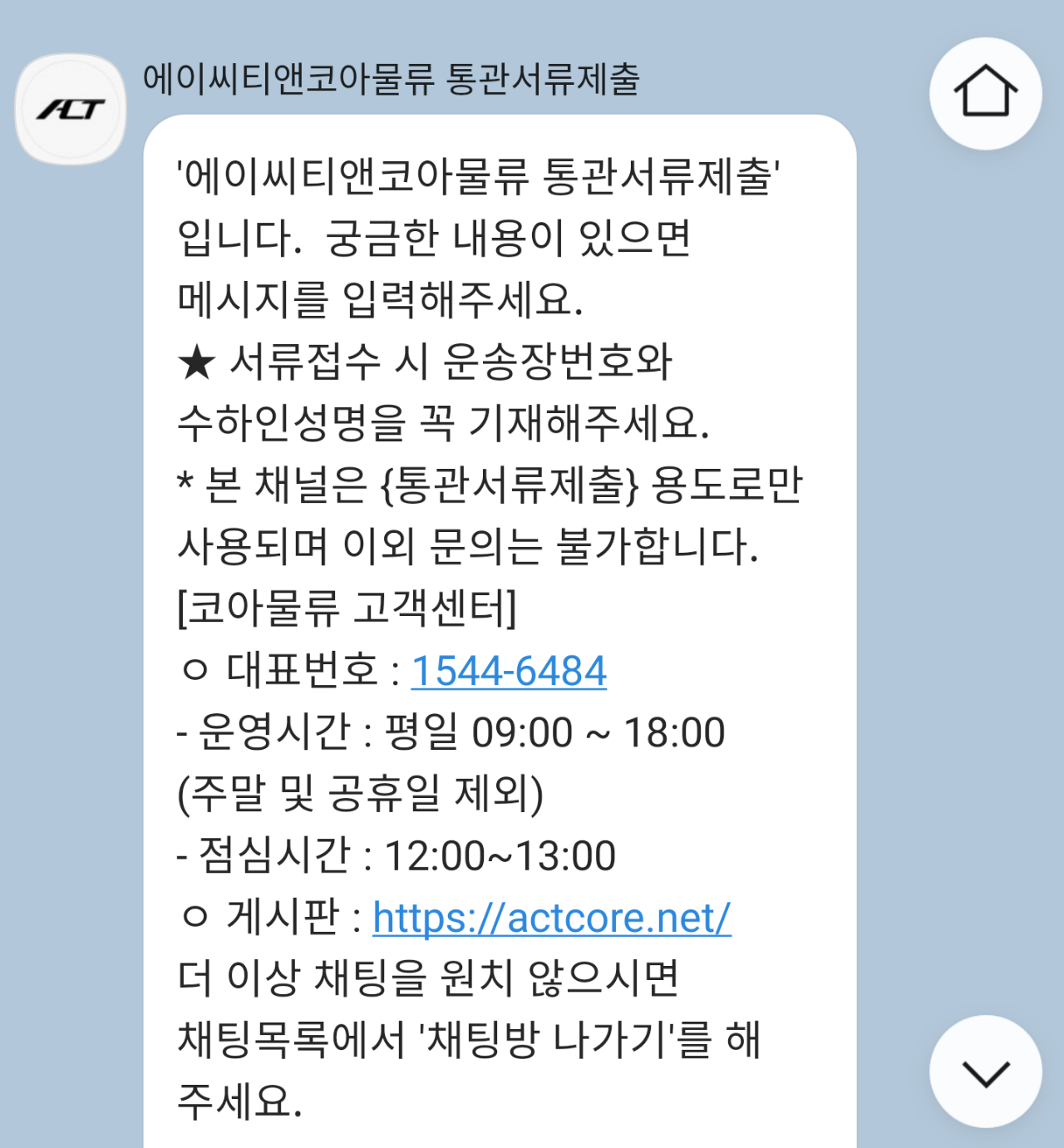
Task: Call the 1544-6484 phone number link
Action: point(509,672)
